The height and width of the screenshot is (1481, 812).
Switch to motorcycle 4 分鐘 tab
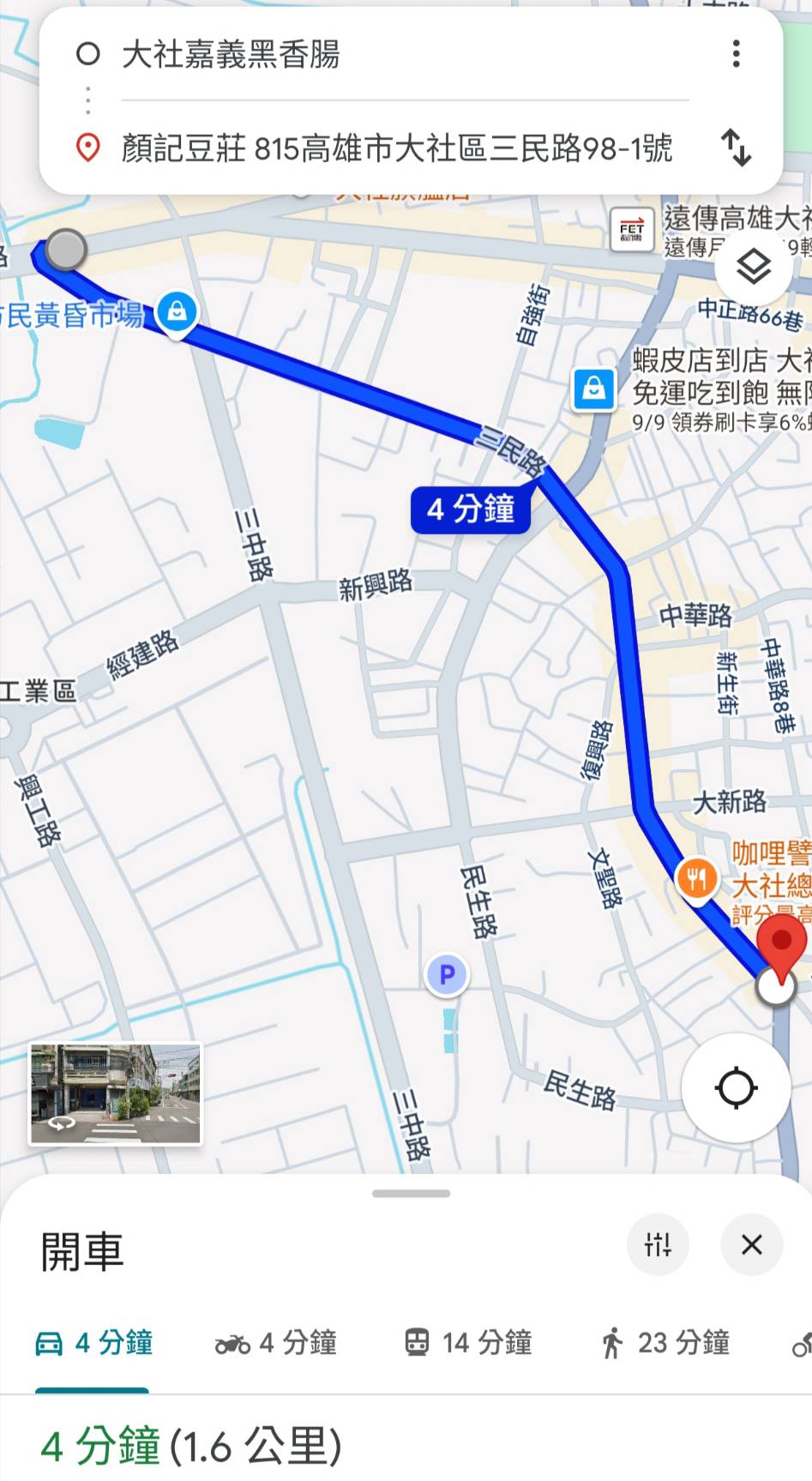pyautogui.click(x=276, y=1343)
